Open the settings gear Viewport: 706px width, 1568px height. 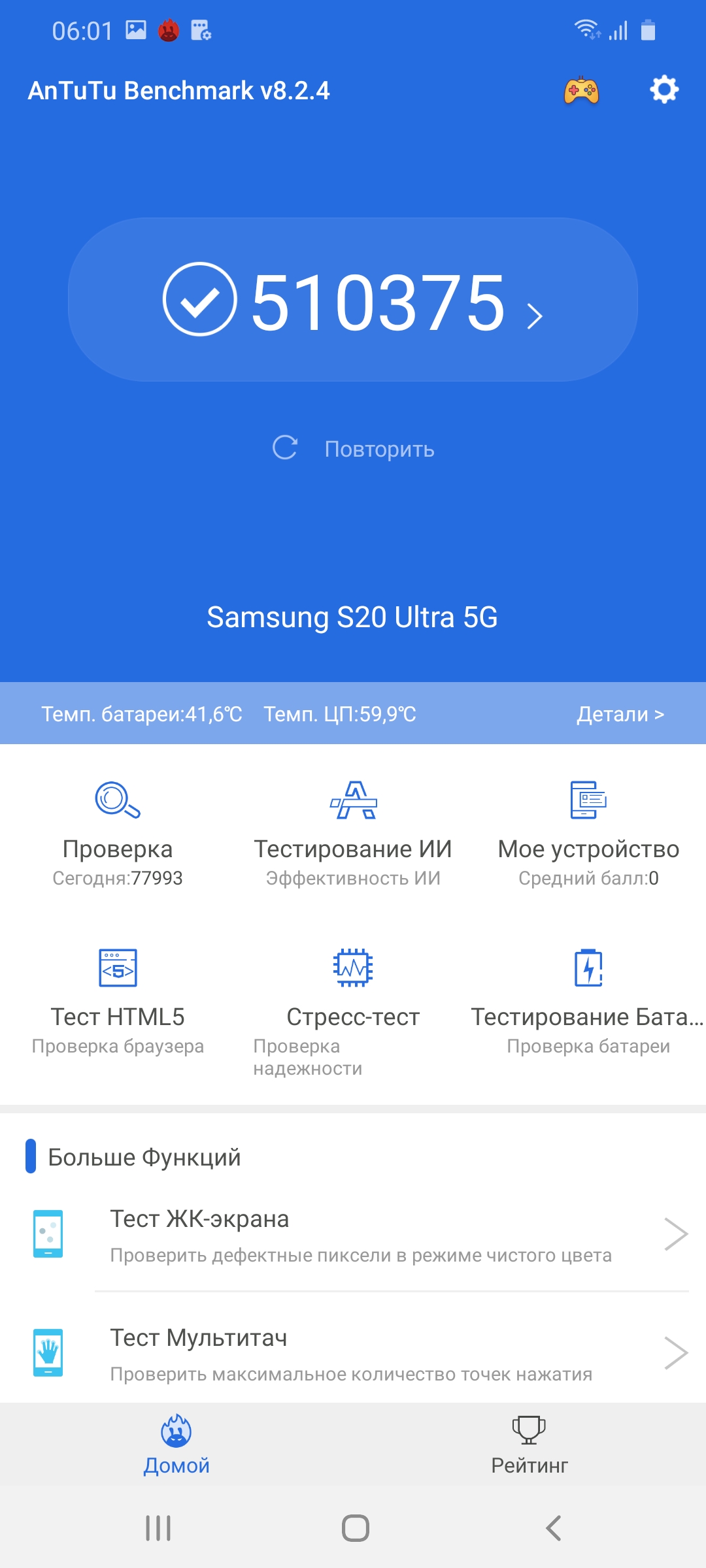(664, 90)
